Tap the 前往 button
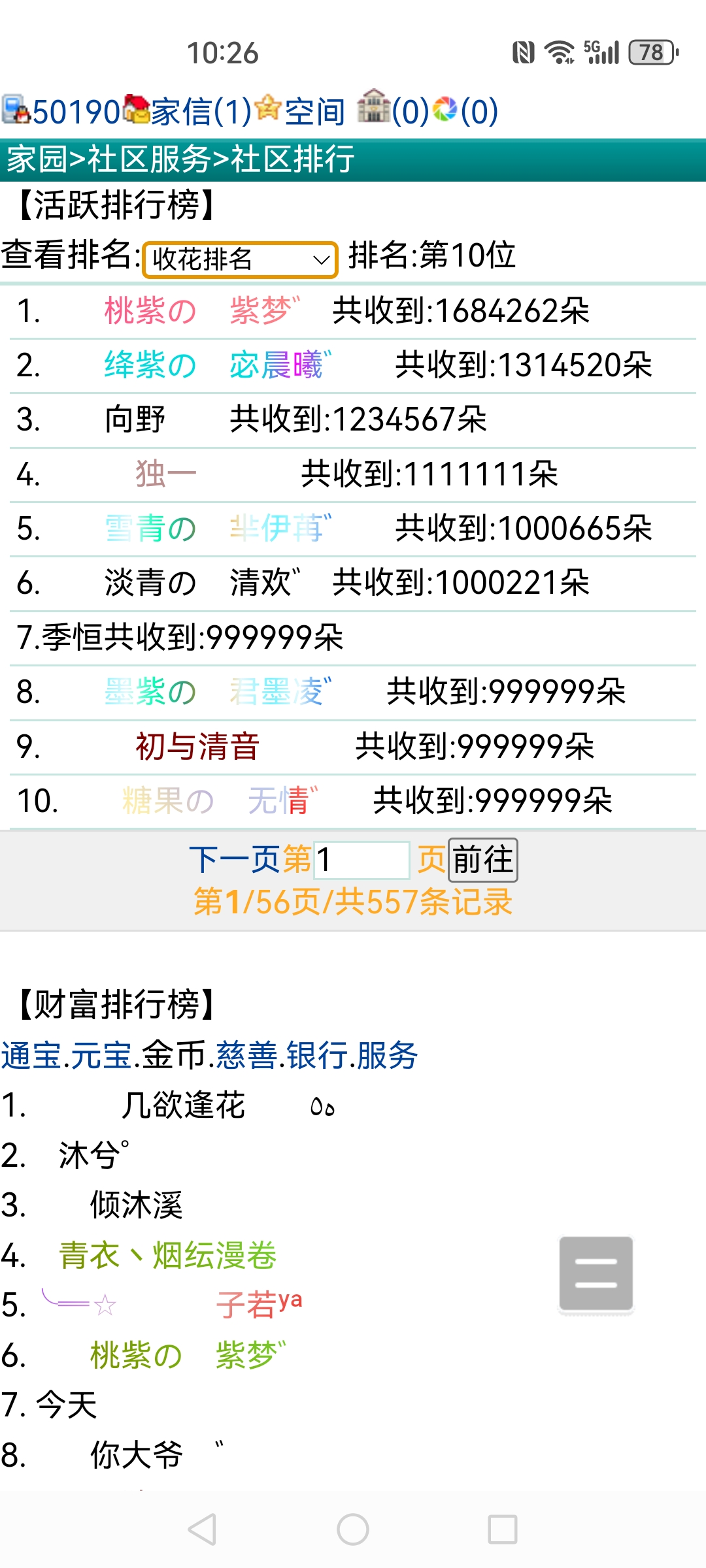 pos(483,860)
